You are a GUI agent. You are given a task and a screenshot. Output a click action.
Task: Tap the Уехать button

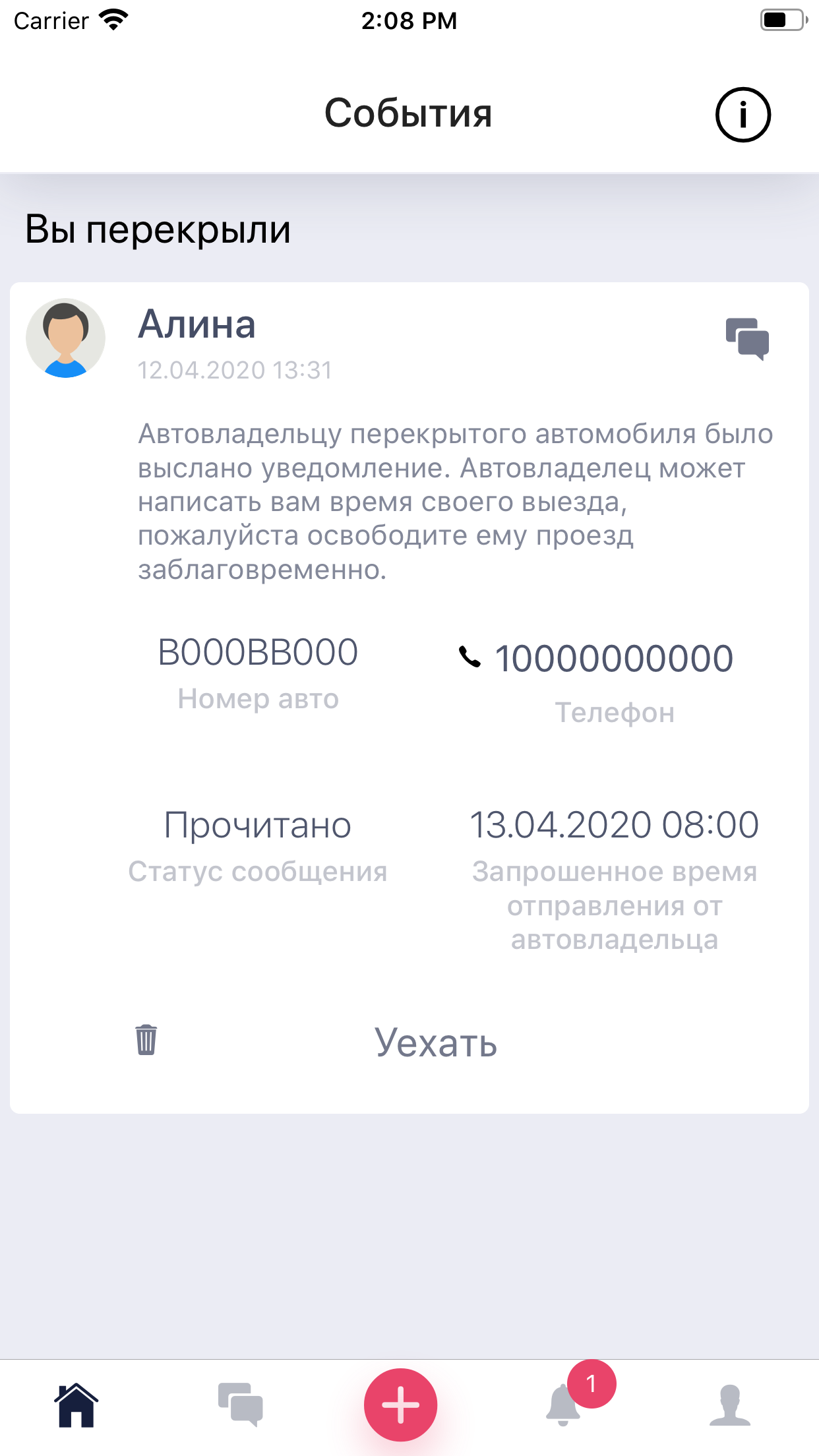point(436,1043)
